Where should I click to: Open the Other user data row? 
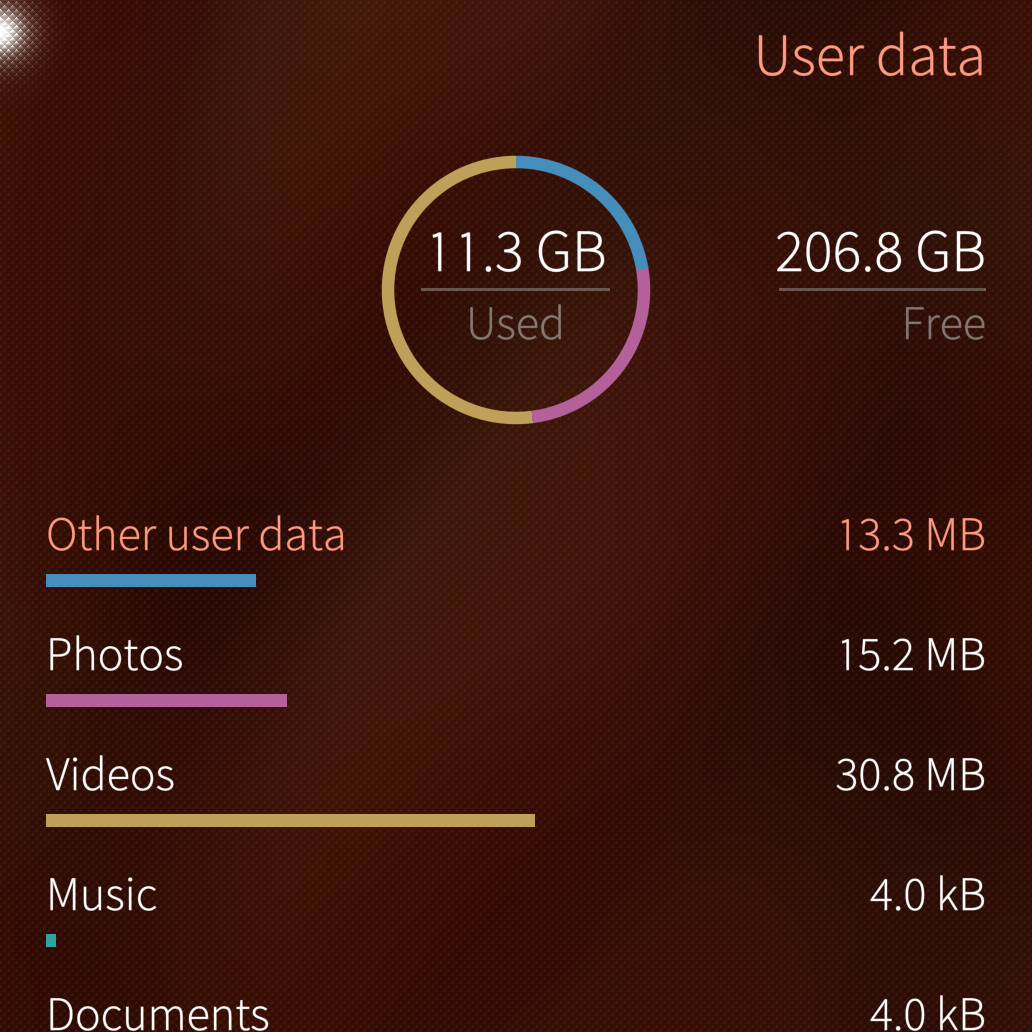pos(516,548)
